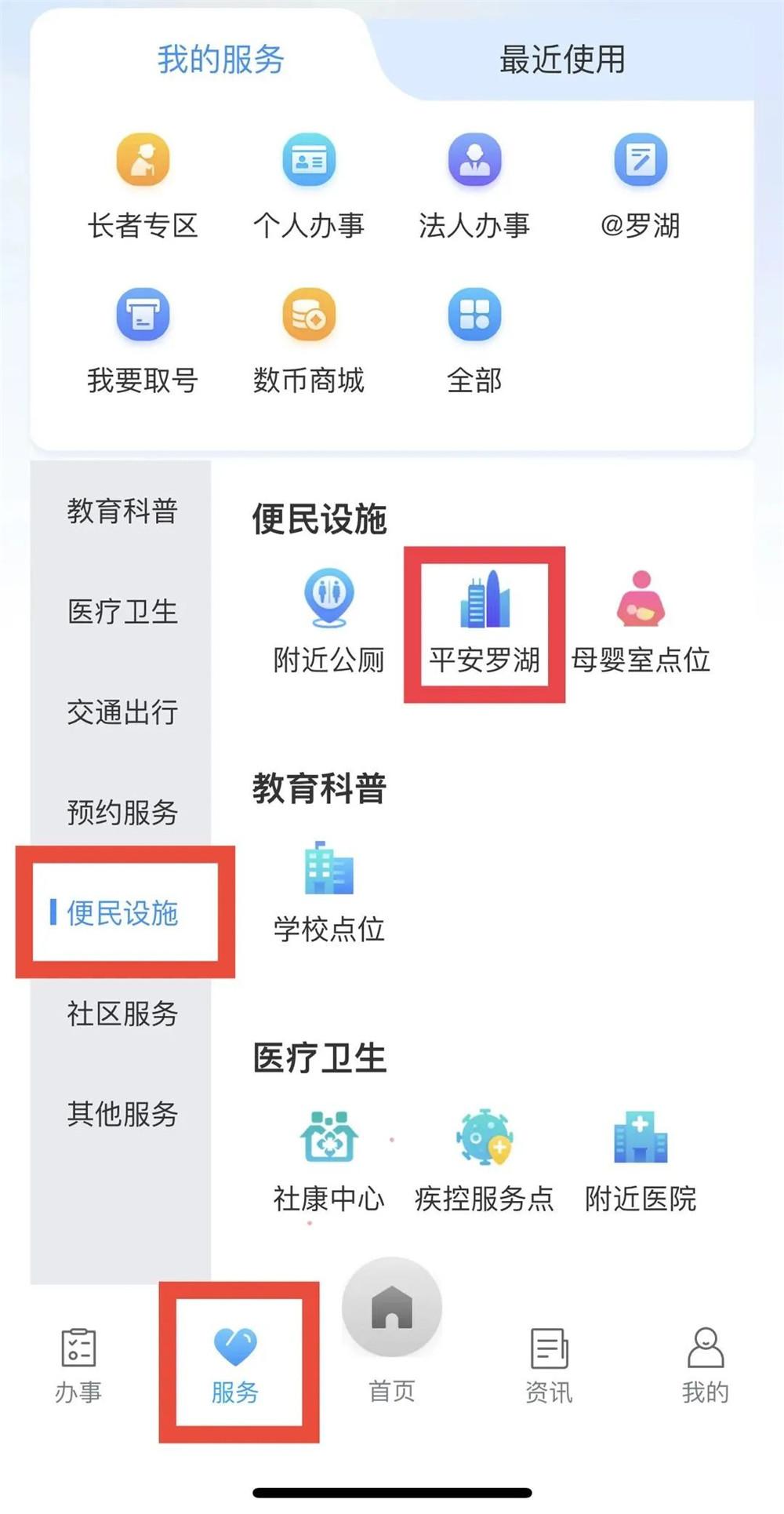Select 教育科普 in the side menu
The width and height of the screenshot is (784, 1514).
122,511
